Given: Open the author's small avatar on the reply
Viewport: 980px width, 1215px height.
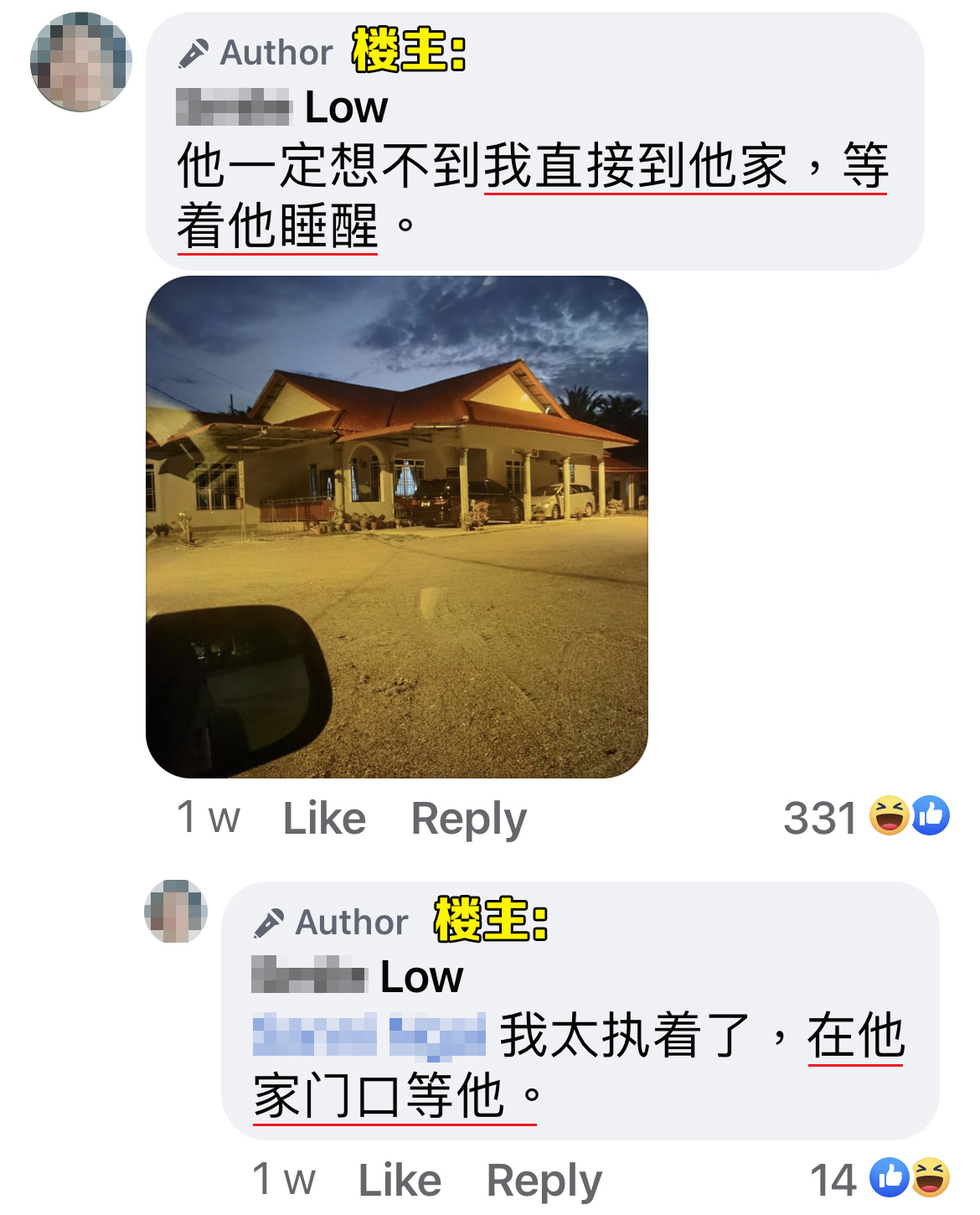Looking at the screenshot, I should pyautogui.click(x=176, y=912).
